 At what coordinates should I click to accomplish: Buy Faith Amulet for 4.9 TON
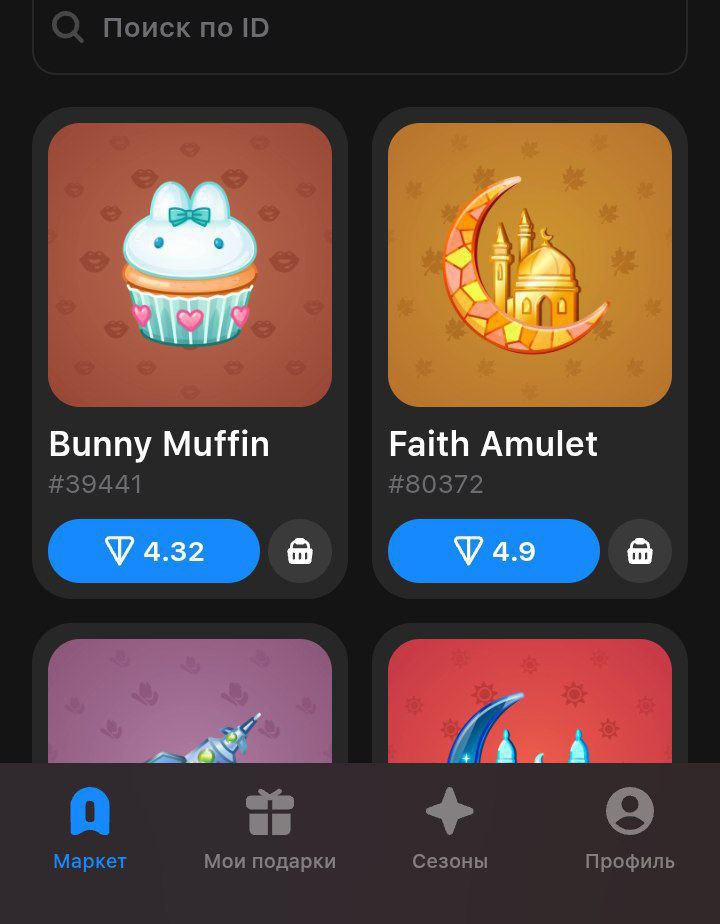point(494,551)
